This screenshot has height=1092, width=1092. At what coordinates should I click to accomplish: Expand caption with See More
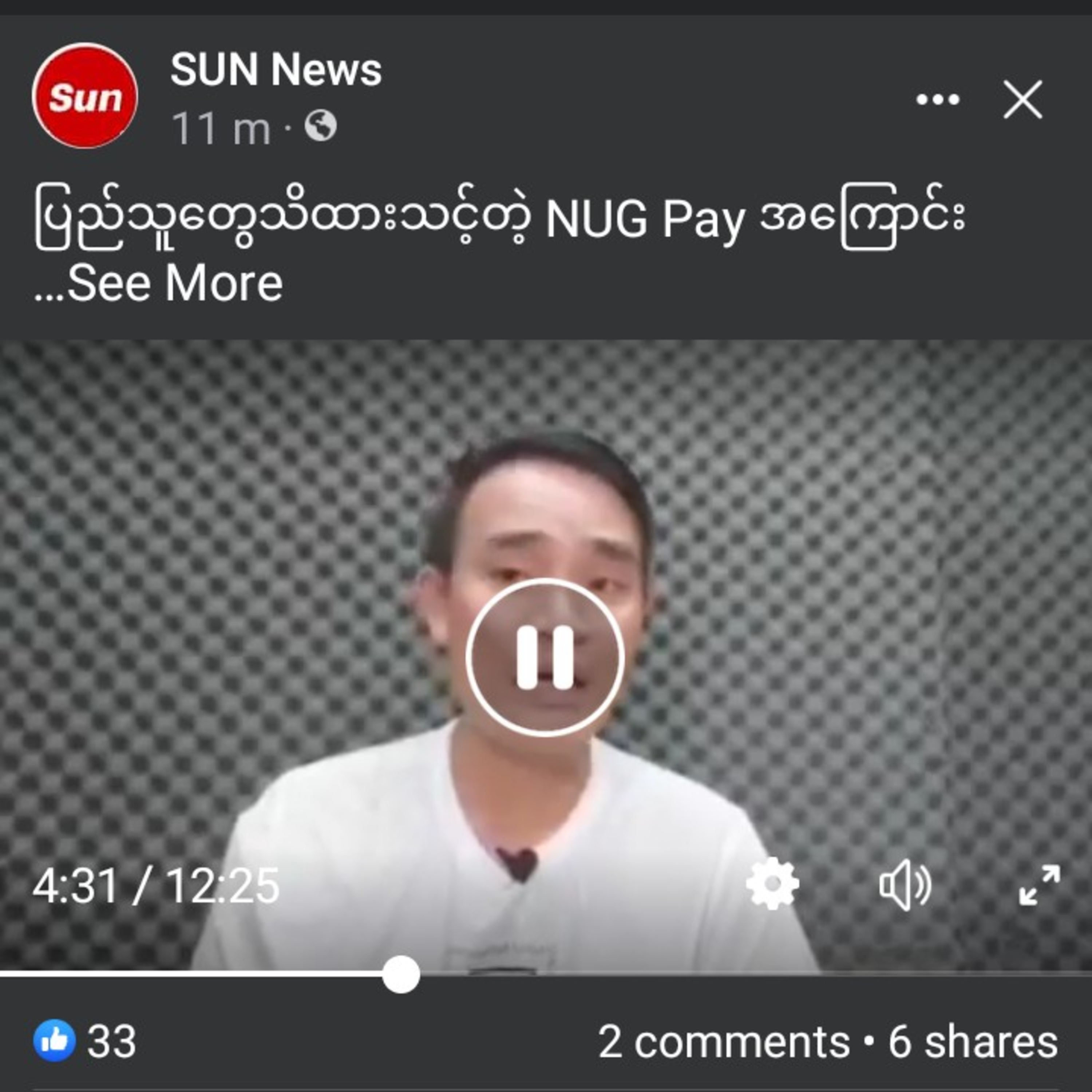[174, 284]
